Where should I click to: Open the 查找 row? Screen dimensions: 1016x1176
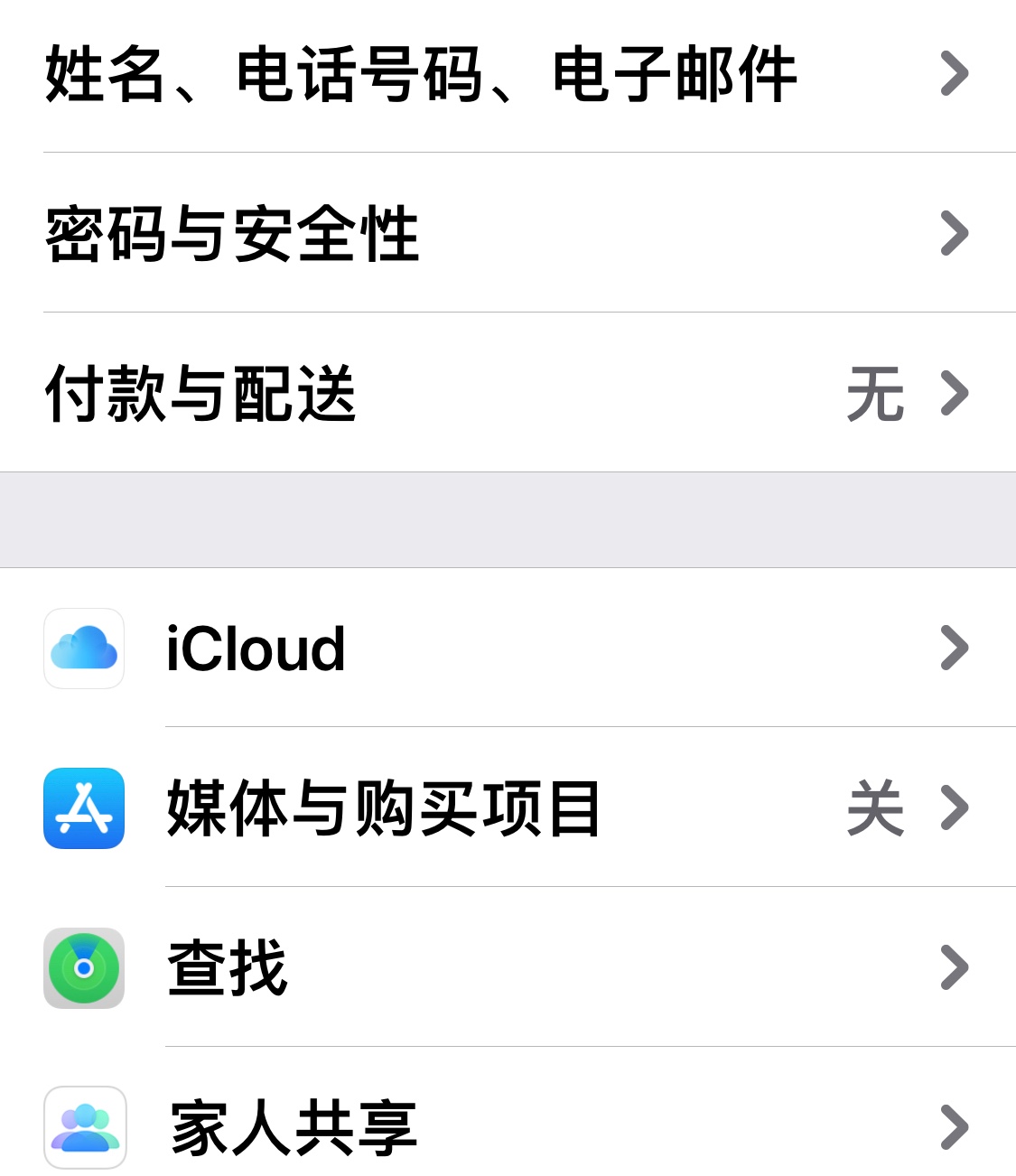click(228, 968)
